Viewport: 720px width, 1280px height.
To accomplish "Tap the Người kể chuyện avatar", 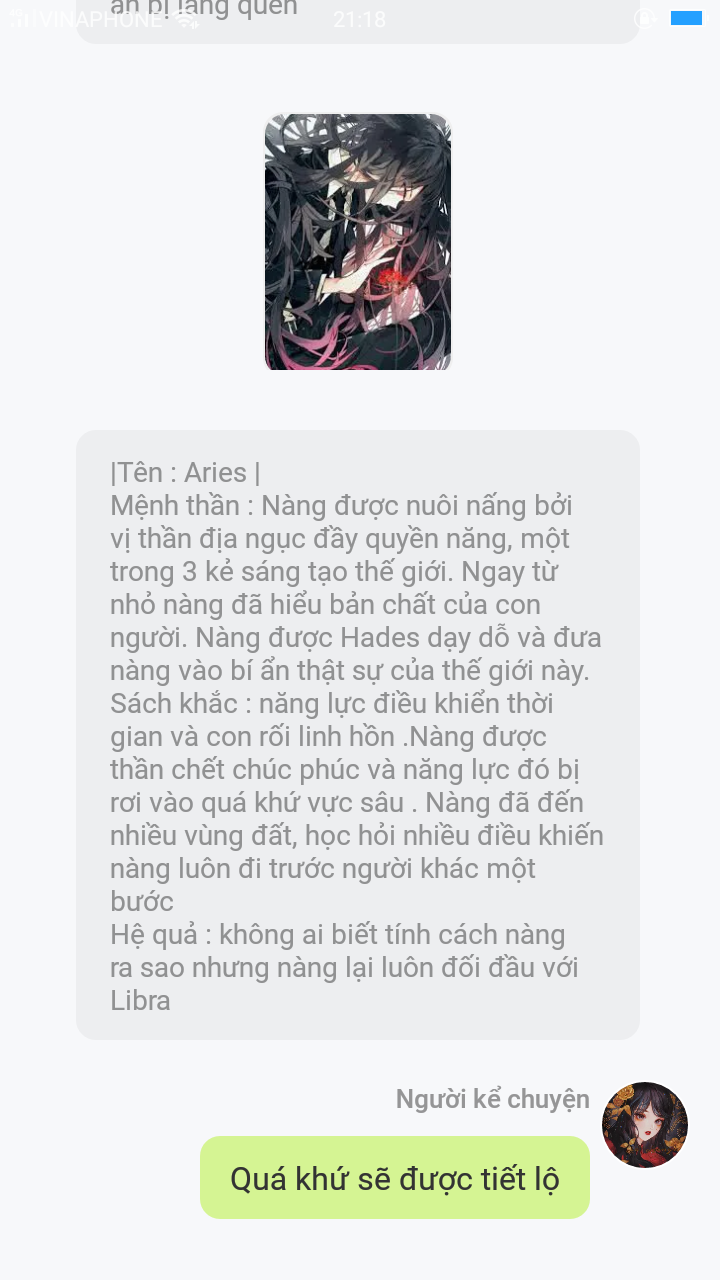I will click(x=645, y=1125).
